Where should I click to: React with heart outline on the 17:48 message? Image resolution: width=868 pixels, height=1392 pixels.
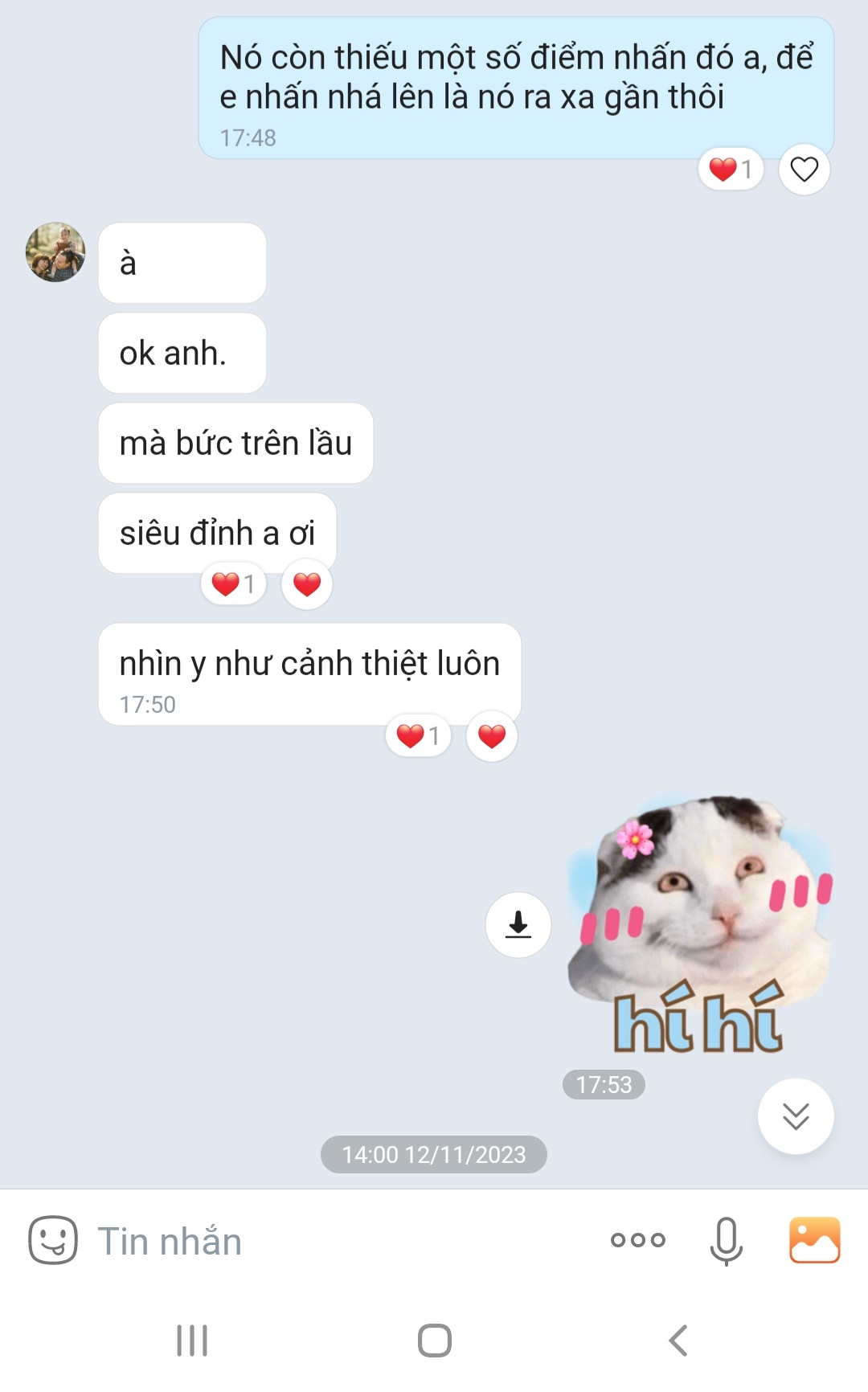pos(804,170)
